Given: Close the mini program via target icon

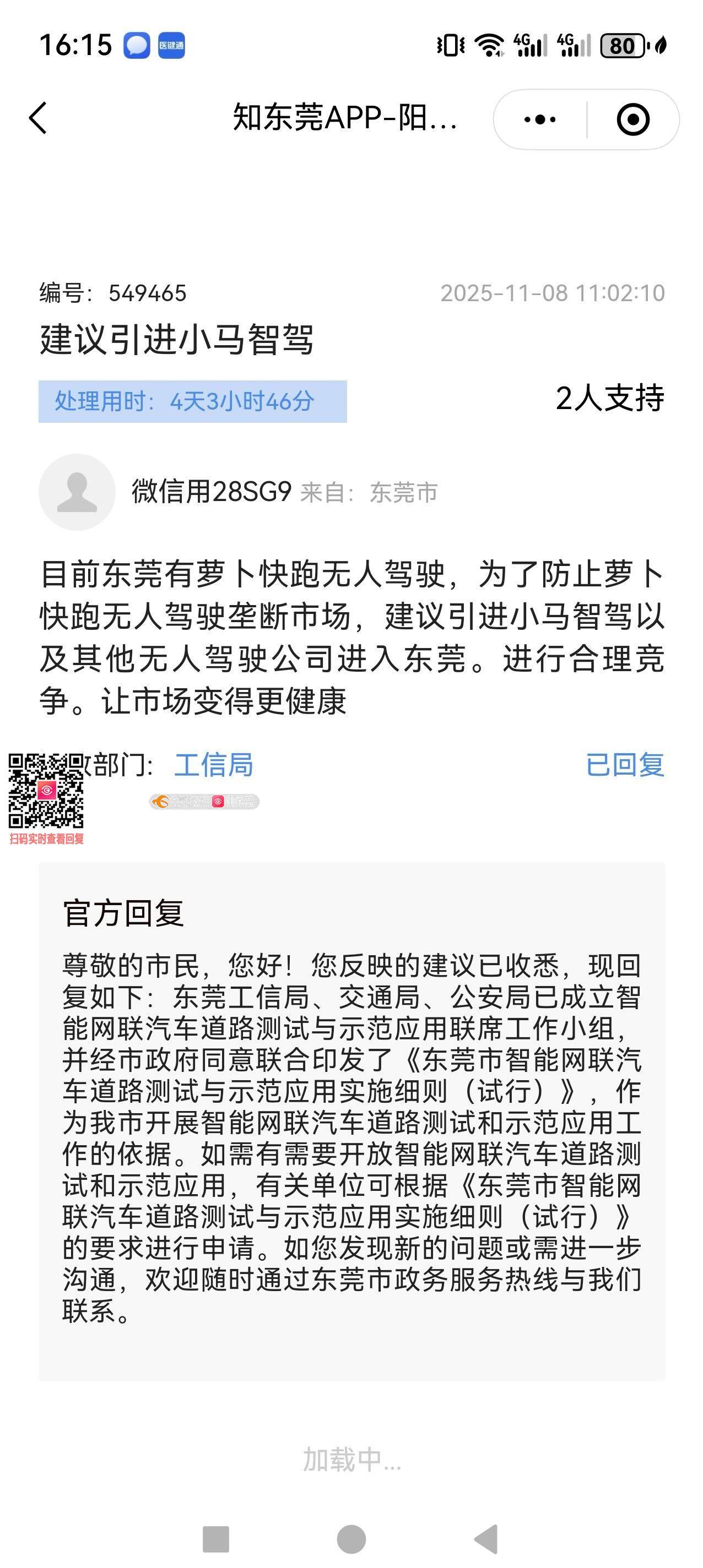Looking at the screenshot, I should point(633,119).
